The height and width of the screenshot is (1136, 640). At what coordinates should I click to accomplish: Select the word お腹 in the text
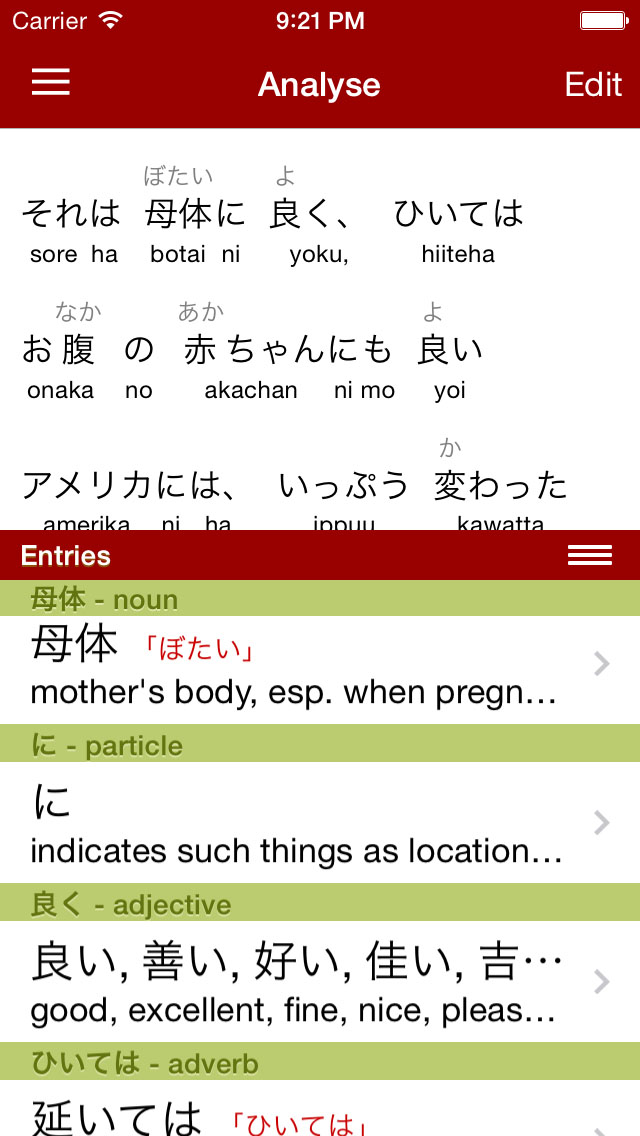point(59,350)
